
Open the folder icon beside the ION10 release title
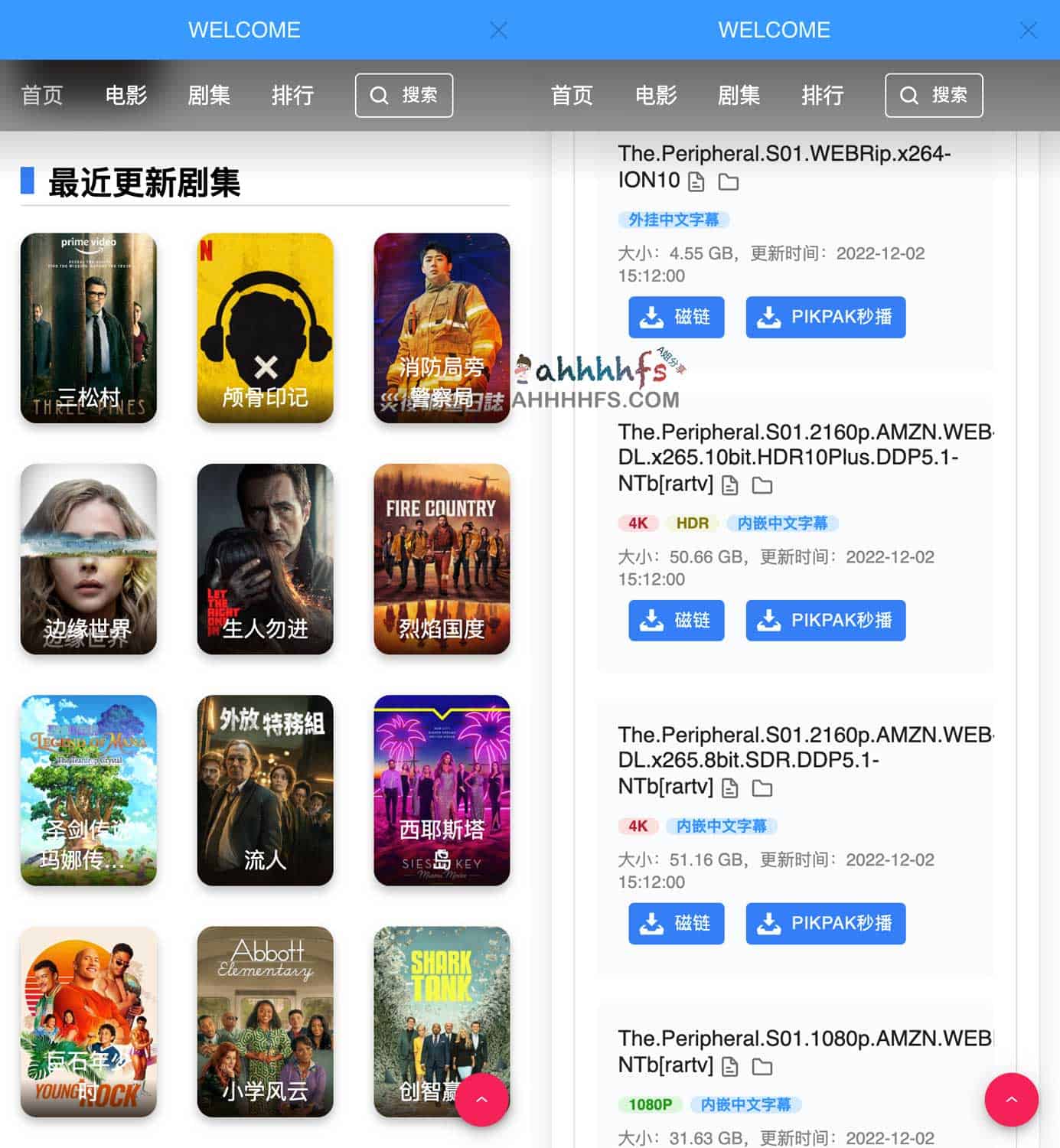729,182
